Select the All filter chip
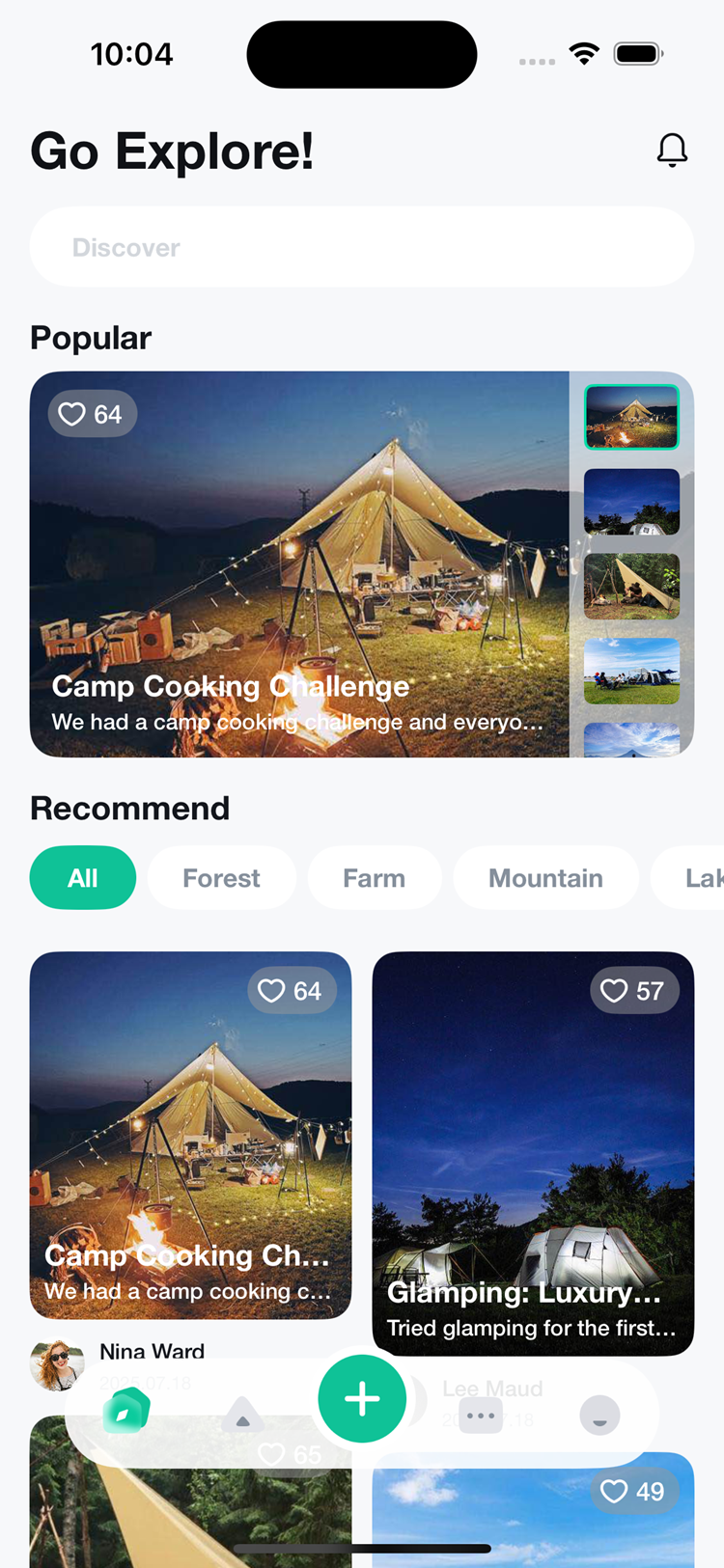This screenshot has height=1568, width=724. 83,878
